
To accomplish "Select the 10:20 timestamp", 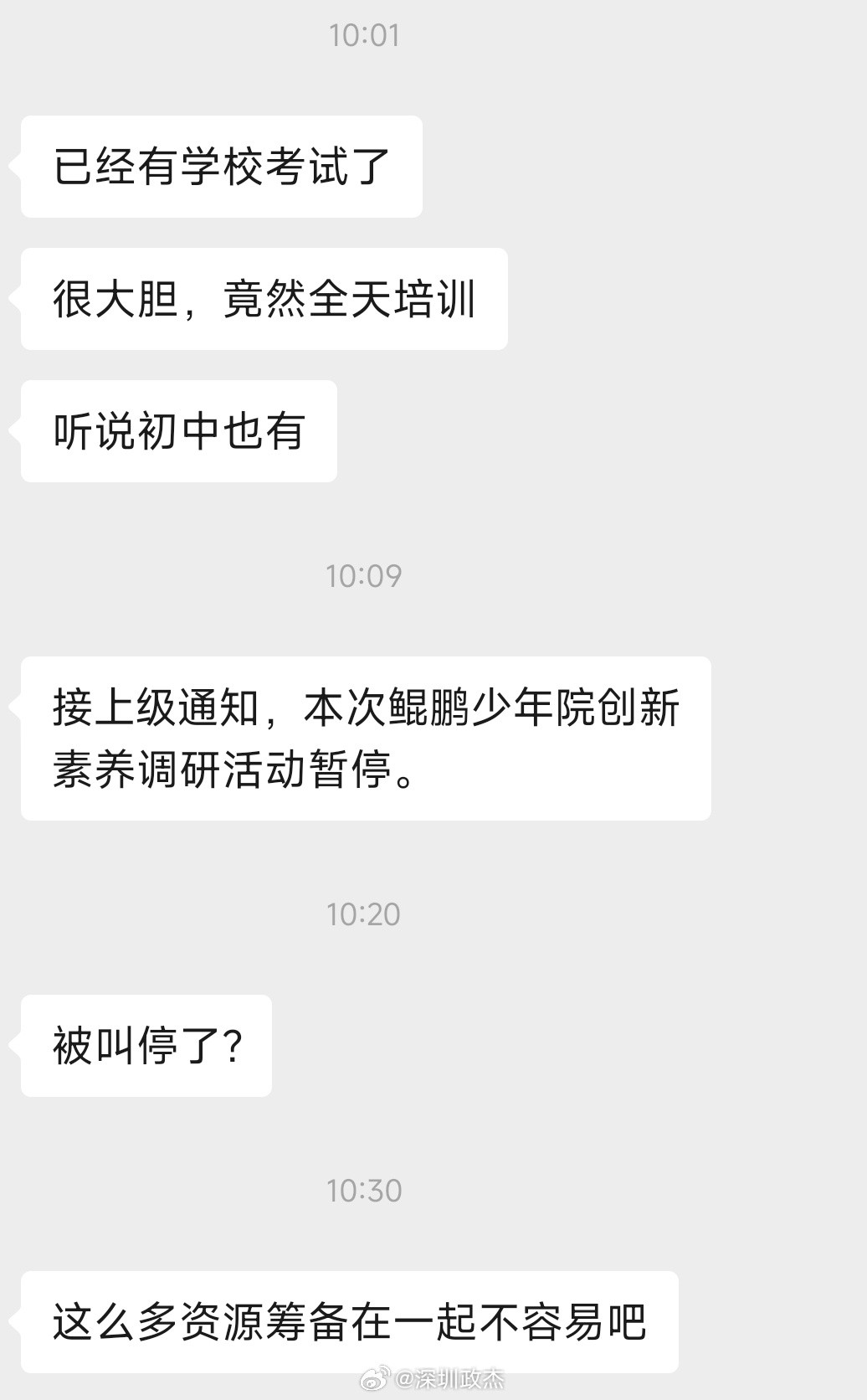I will tap(366, 915).
